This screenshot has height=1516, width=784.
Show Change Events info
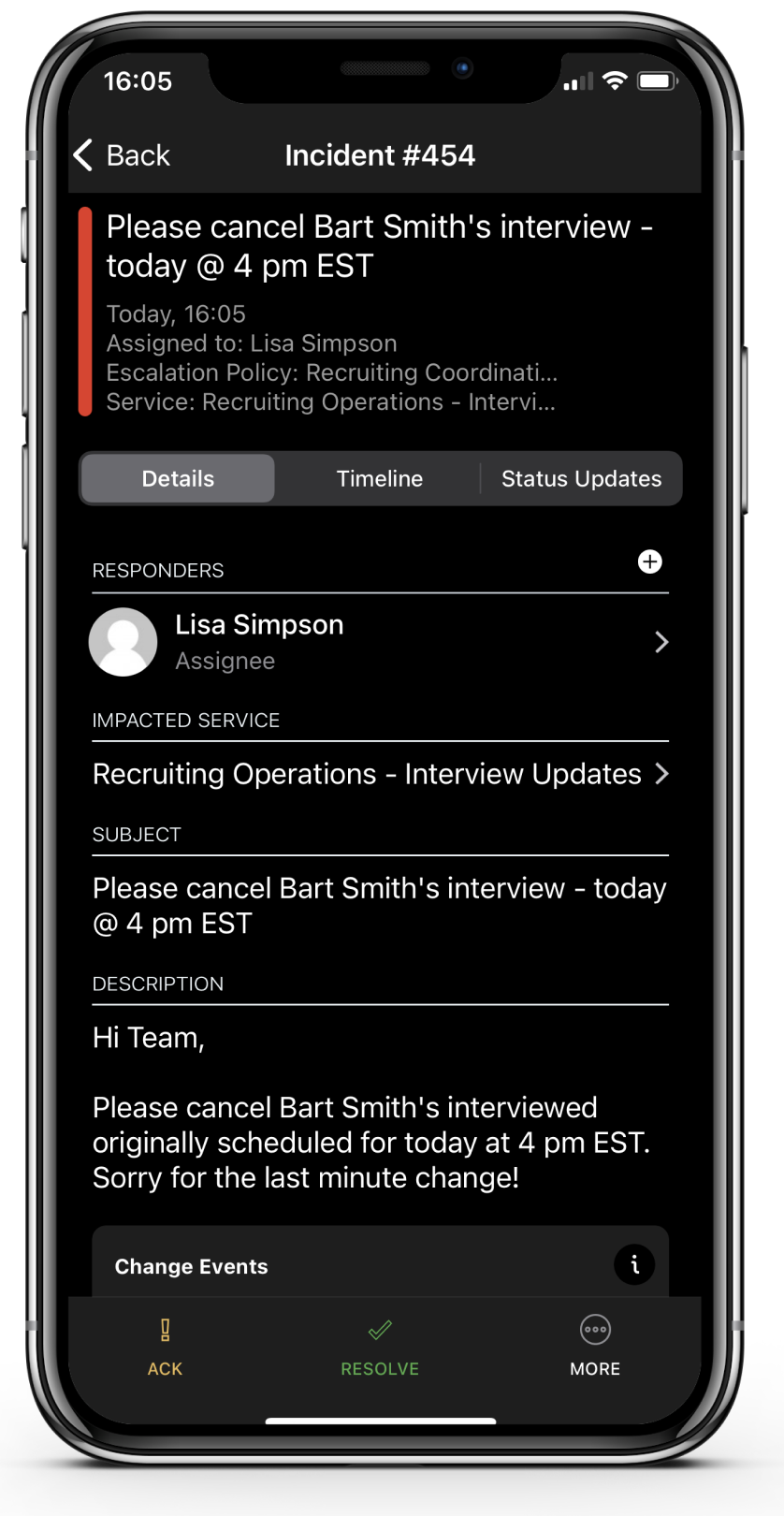click(634, 1265)
